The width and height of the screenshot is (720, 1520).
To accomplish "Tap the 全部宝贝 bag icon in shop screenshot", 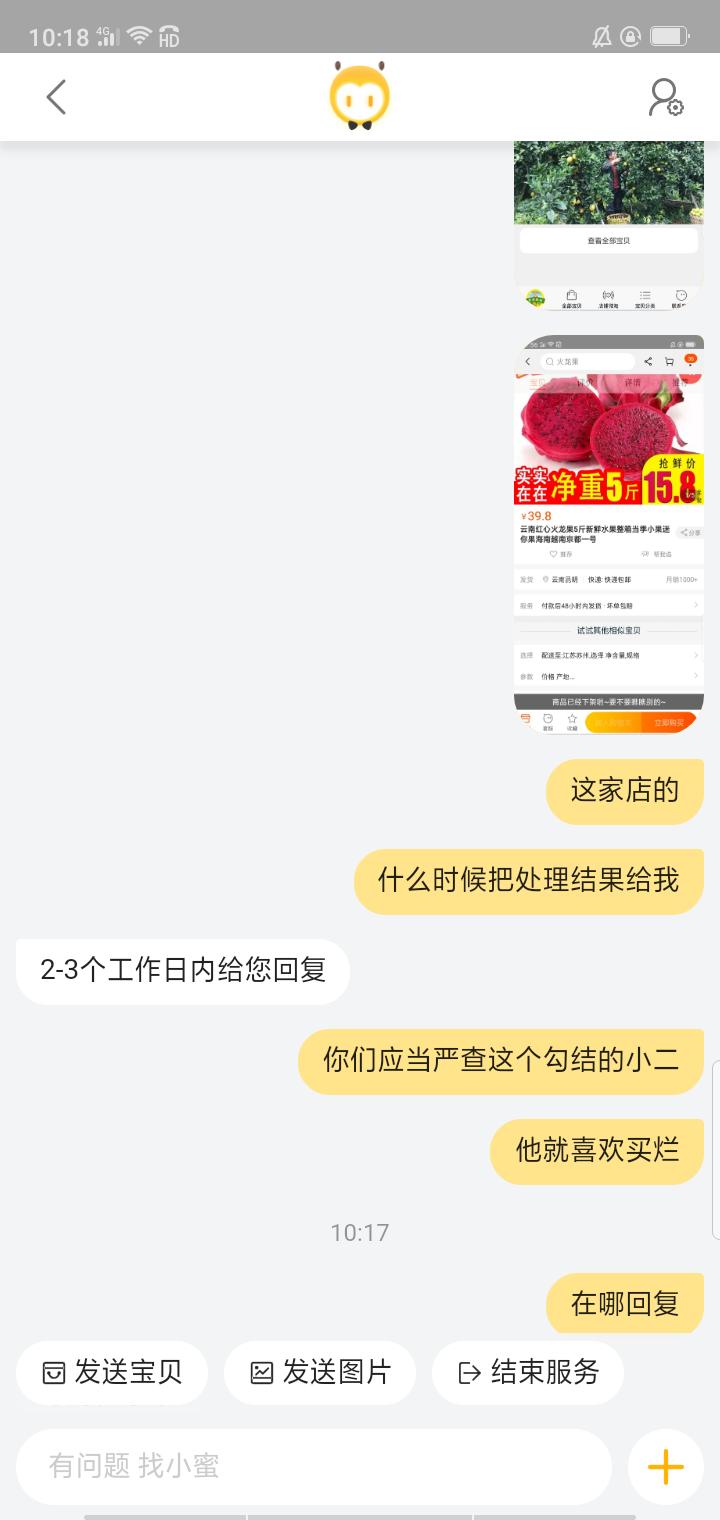I will pyautogui.click(x=570, y=292).
